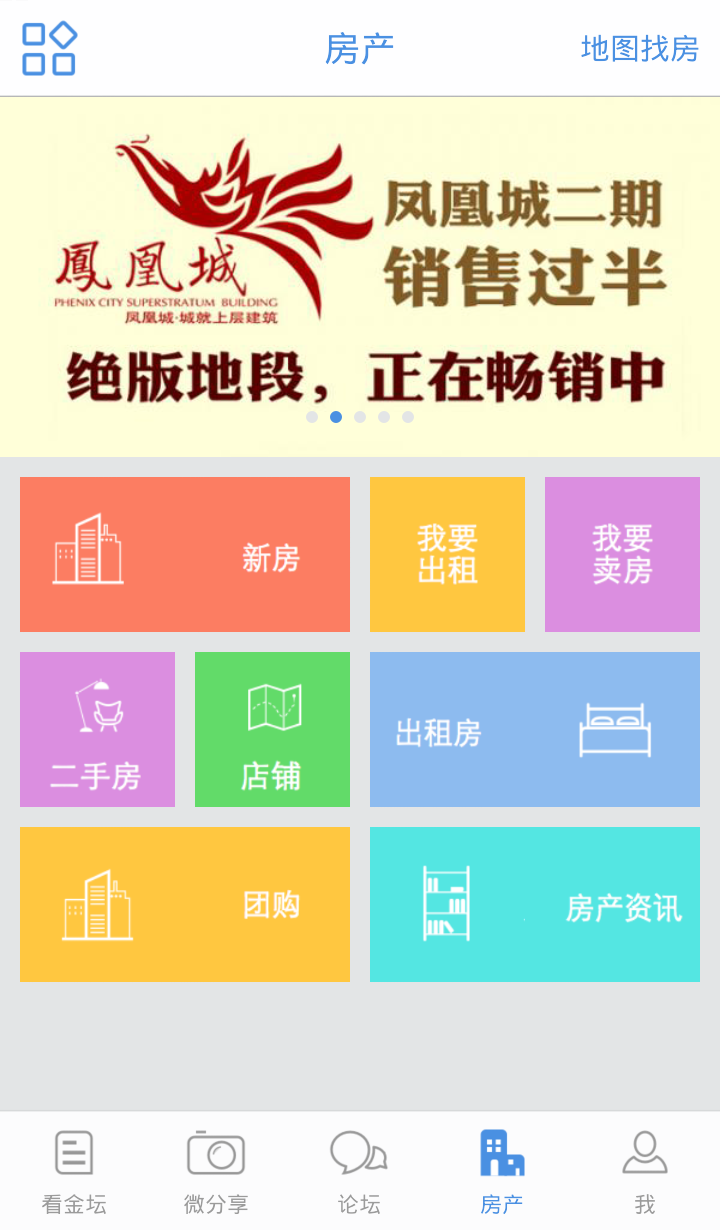Screen dimensions: 720x1230
Task: Tap the blue building icon above 房产
Action: point(503,1151)
